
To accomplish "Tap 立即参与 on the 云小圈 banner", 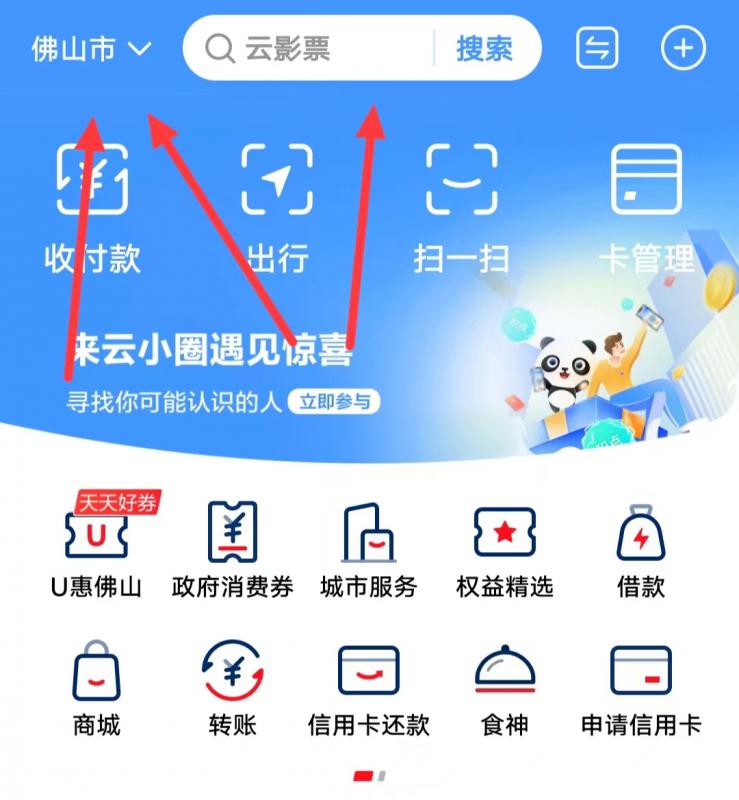I will [335, 403].
